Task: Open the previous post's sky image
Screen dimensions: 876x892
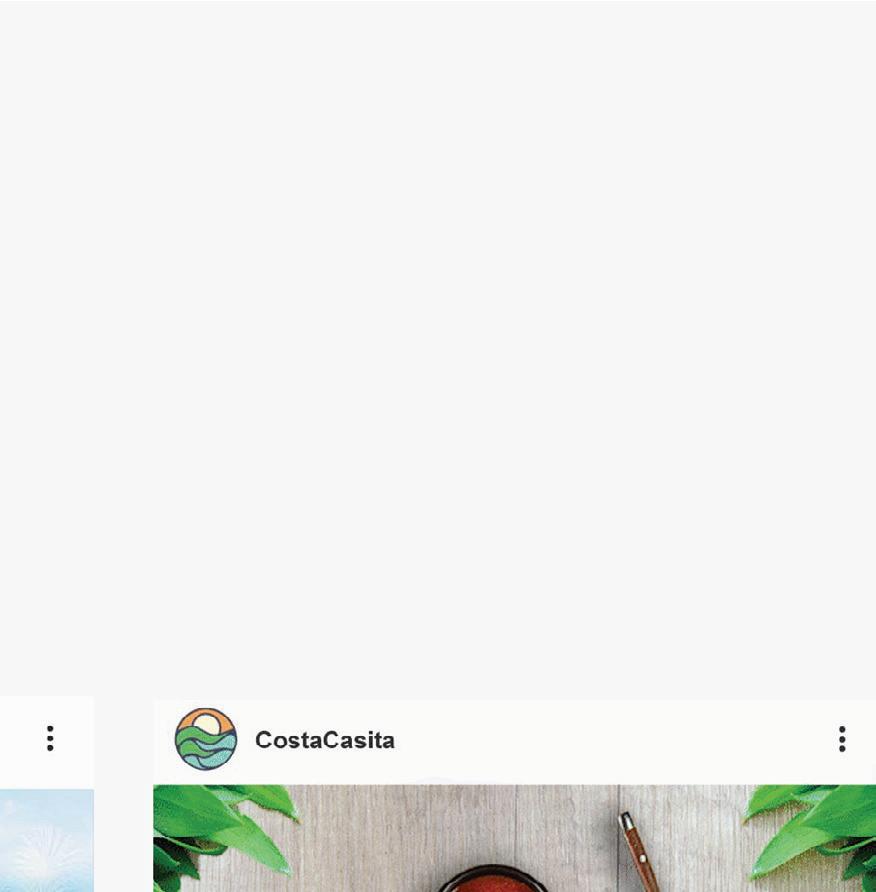Action: (x=46, y=840)
